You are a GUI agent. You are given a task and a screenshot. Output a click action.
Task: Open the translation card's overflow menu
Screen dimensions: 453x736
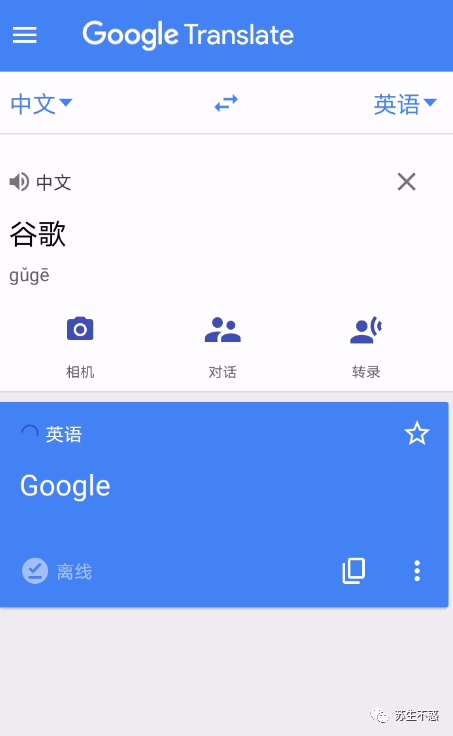[x=417, y=571]
